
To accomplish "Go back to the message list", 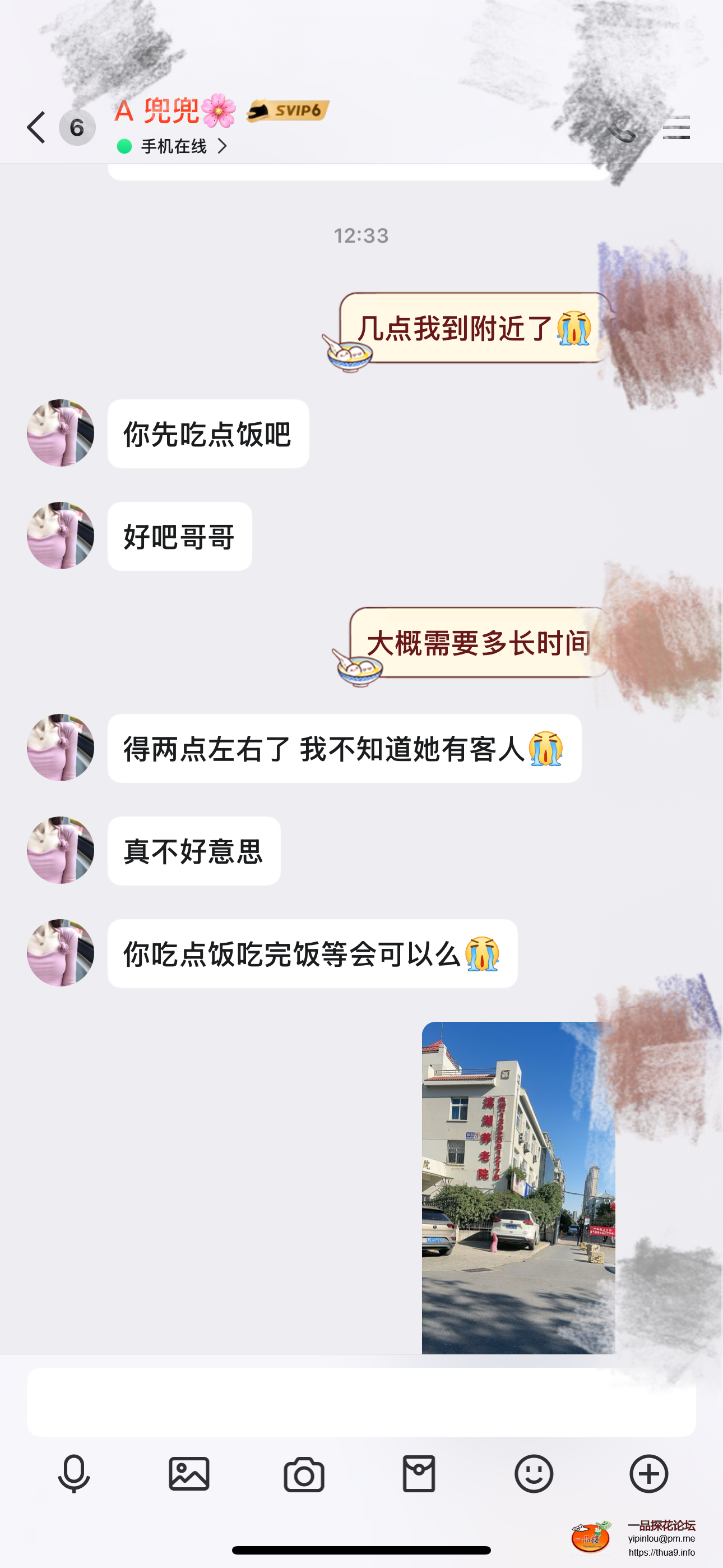I will tap(36, 128).
